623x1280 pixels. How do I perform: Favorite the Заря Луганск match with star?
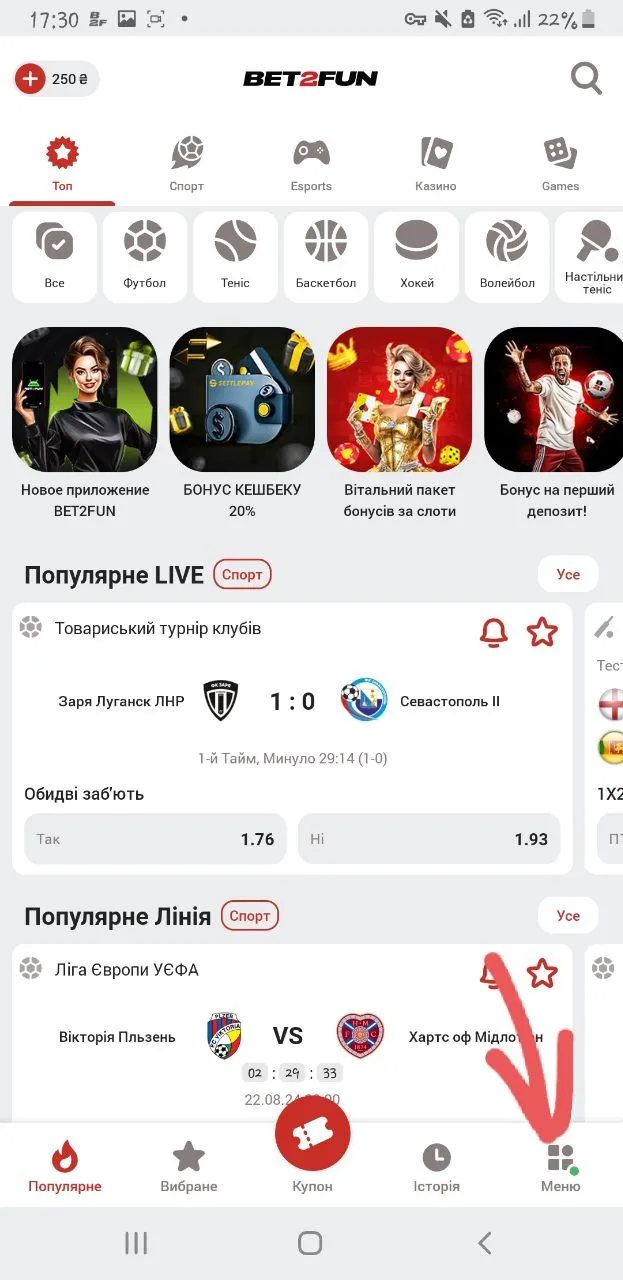click(x=542, y=632)
